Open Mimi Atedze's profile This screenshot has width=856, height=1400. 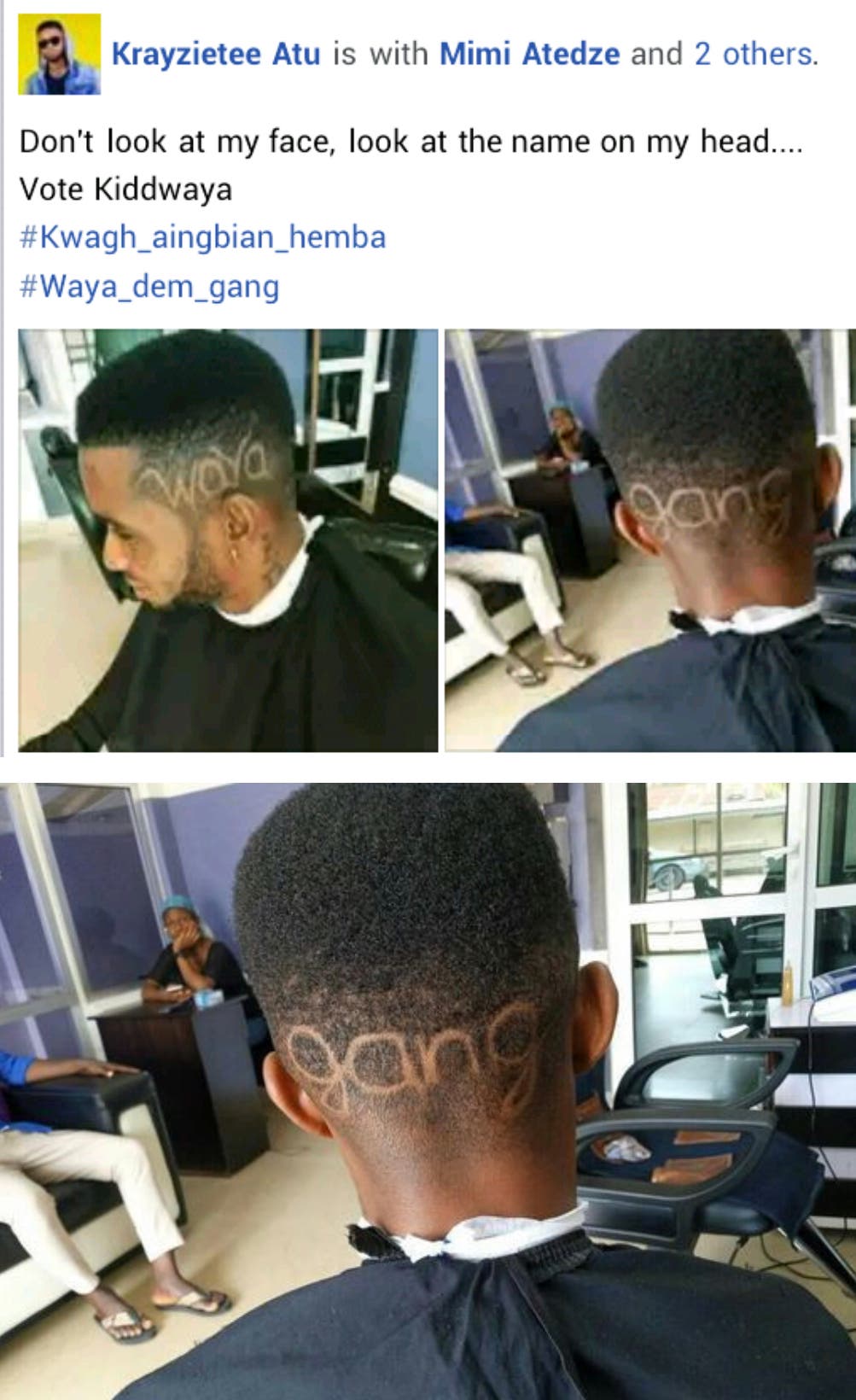click(x=529, y=55)
